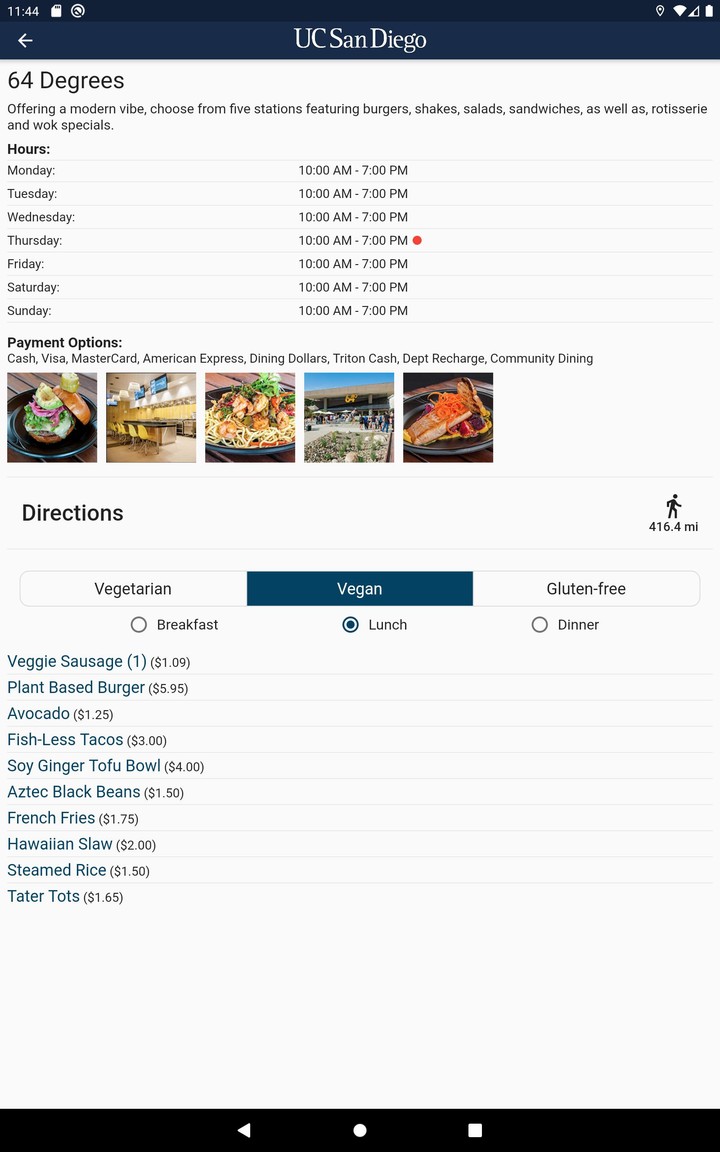Open the Avocado menu item
720x1152 pixels.
coord(39,714)
